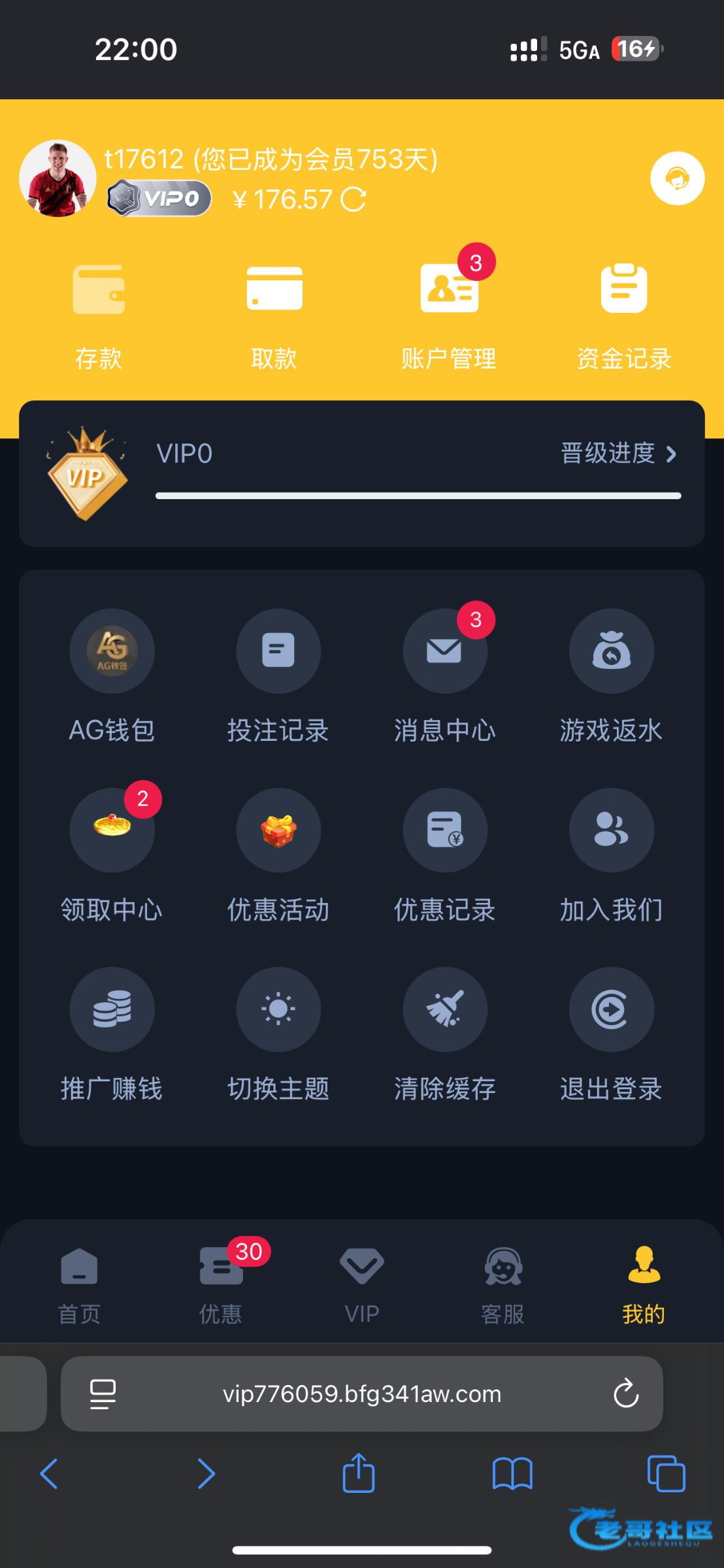Switch to the 优惠 promotions tab

[221, 1285]
